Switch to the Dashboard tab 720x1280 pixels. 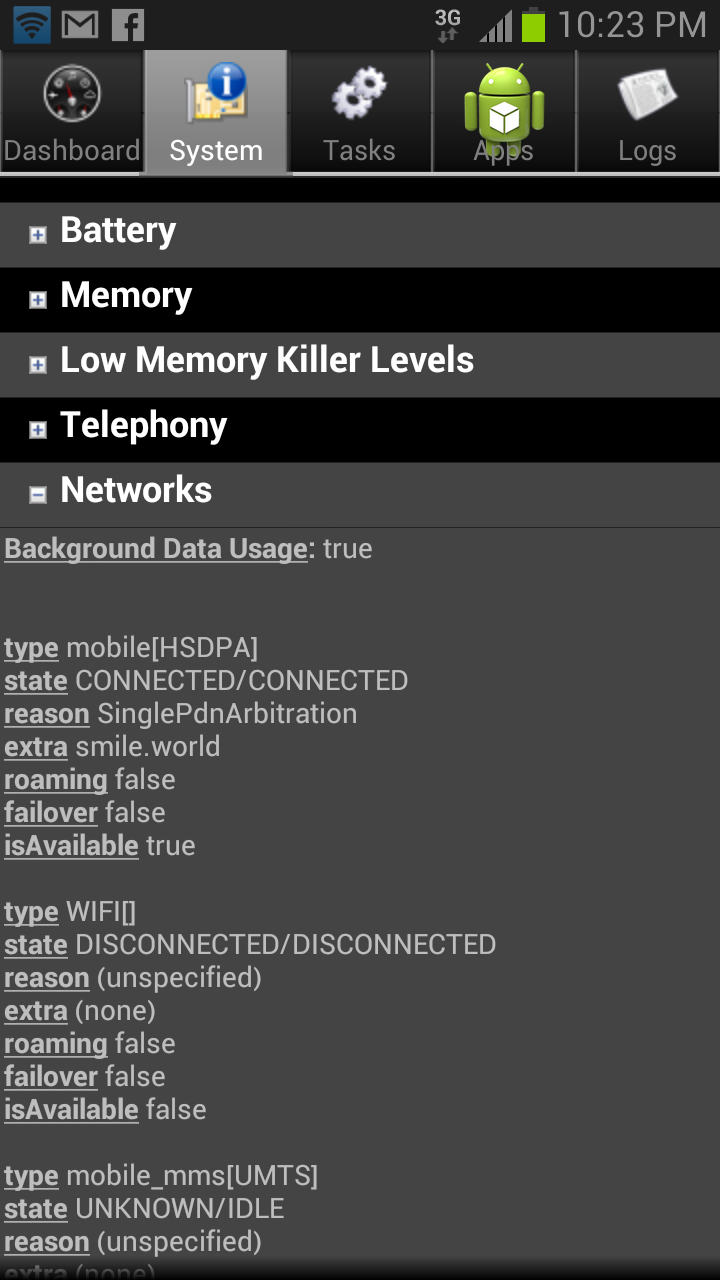(72, 112)
